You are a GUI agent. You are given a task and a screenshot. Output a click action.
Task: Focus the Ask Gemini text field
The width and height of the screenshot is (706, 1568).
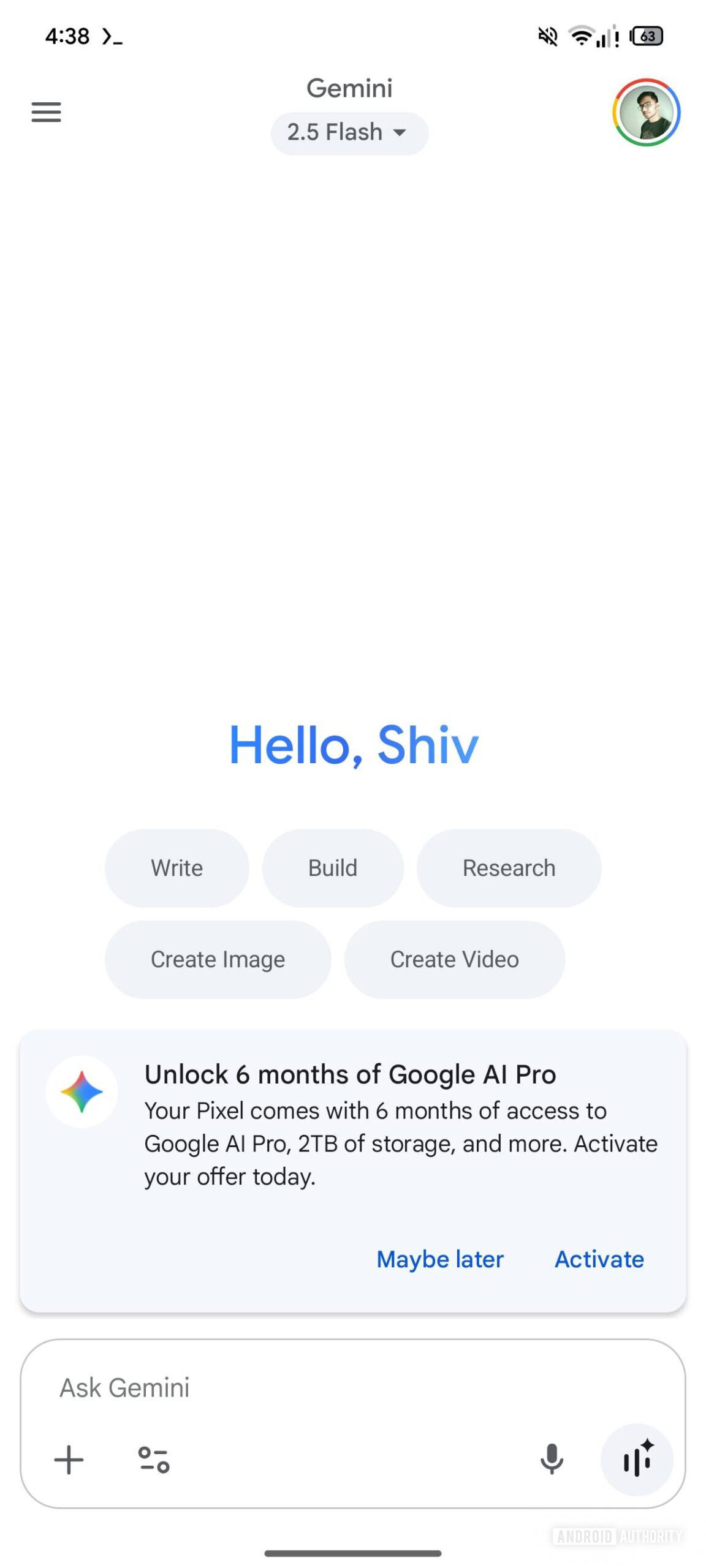pos(306,1387)
